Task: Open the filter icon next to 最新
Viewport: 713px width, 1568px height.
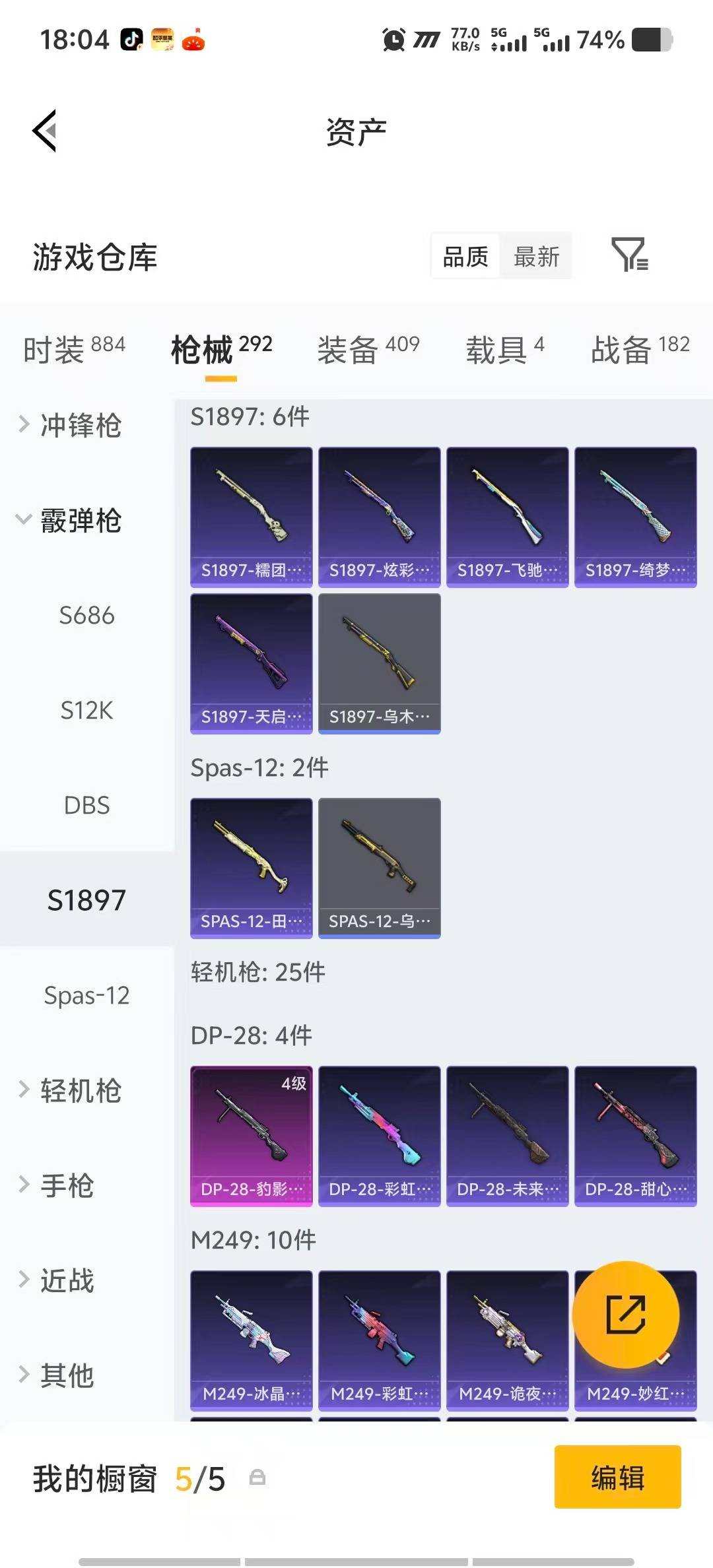Action: [629, 255]
